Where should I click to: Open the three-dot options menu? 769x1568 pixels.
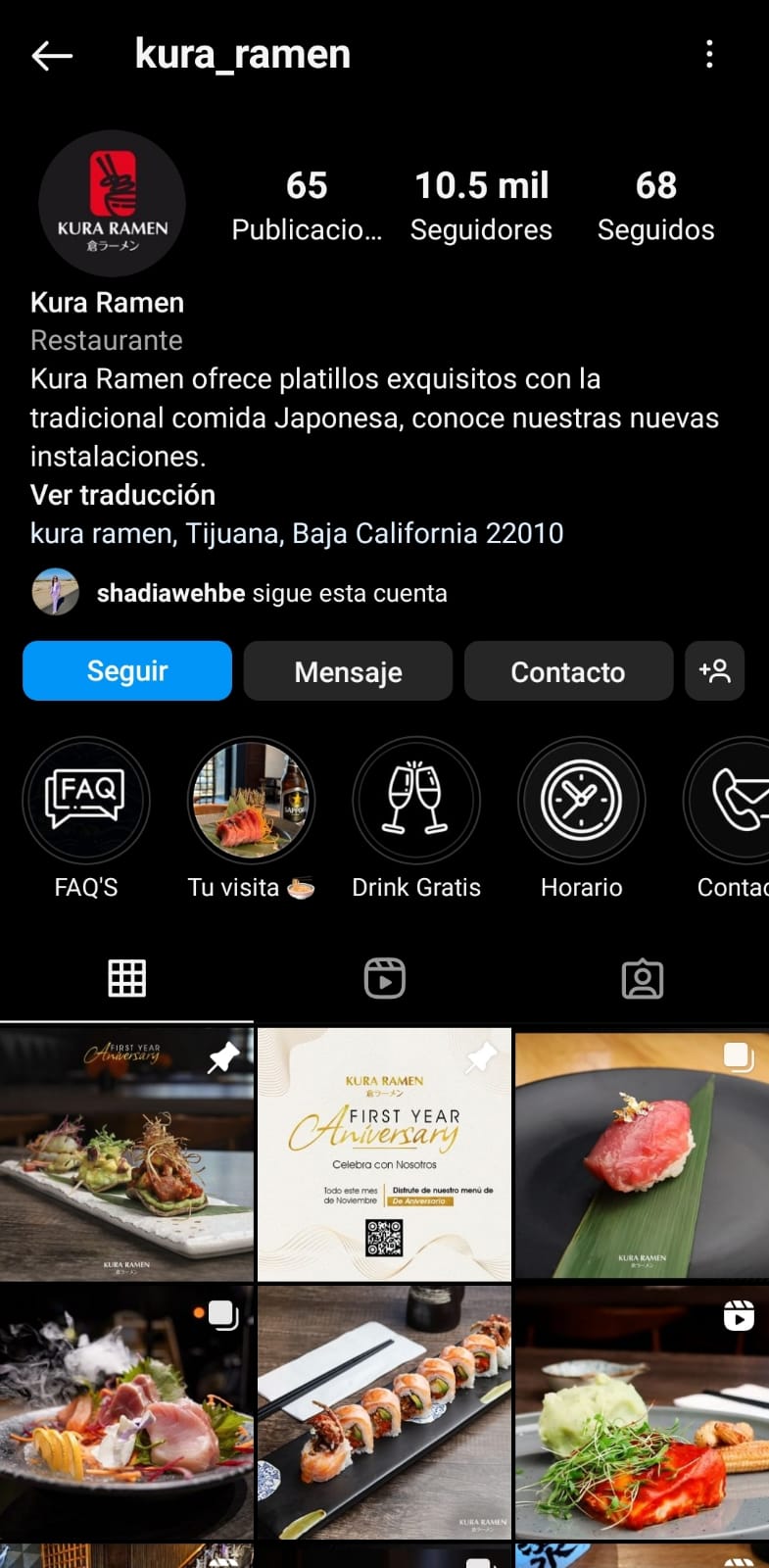tap(711, 55)
